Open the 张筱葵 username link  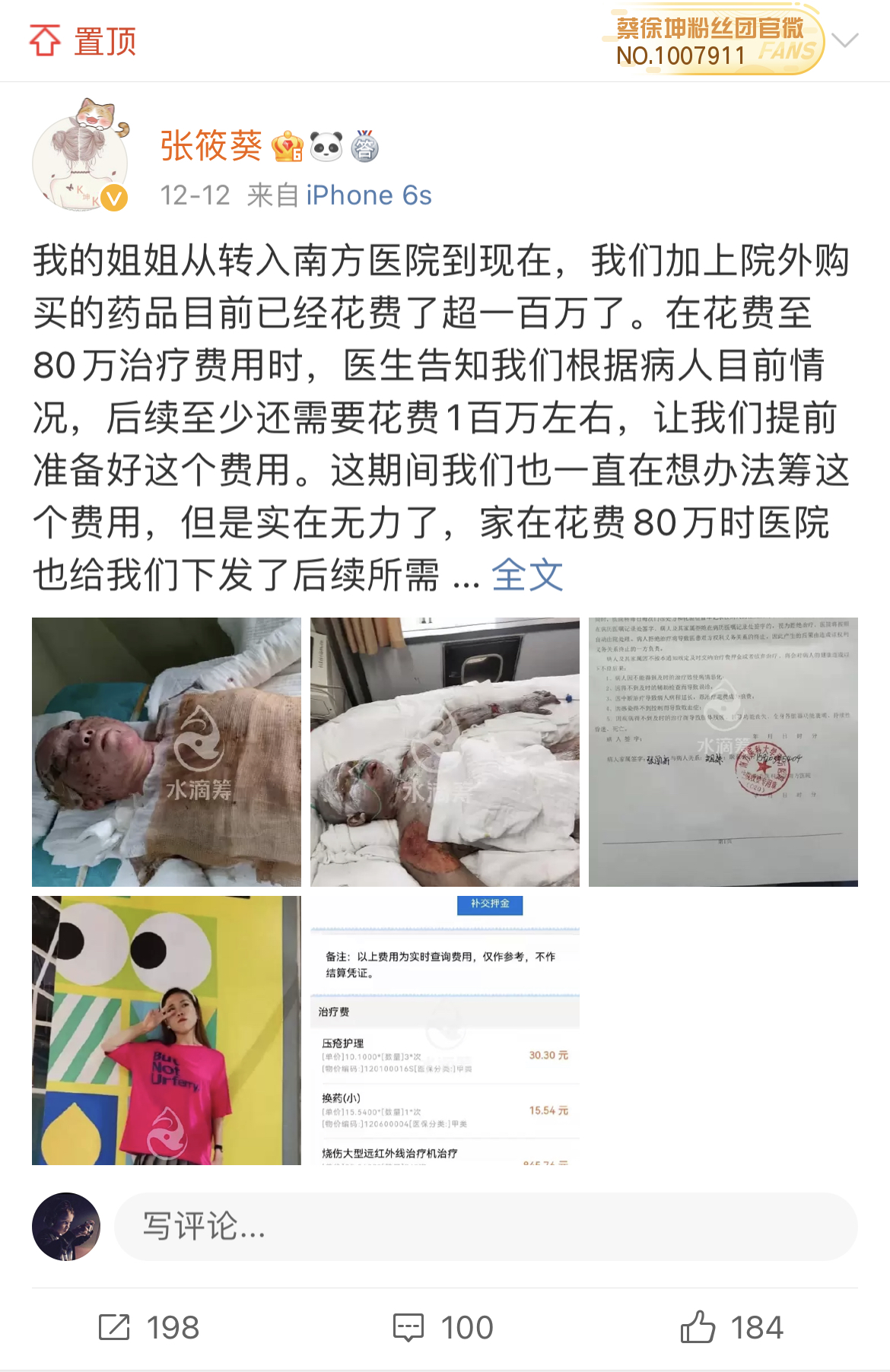pos(211,145)
